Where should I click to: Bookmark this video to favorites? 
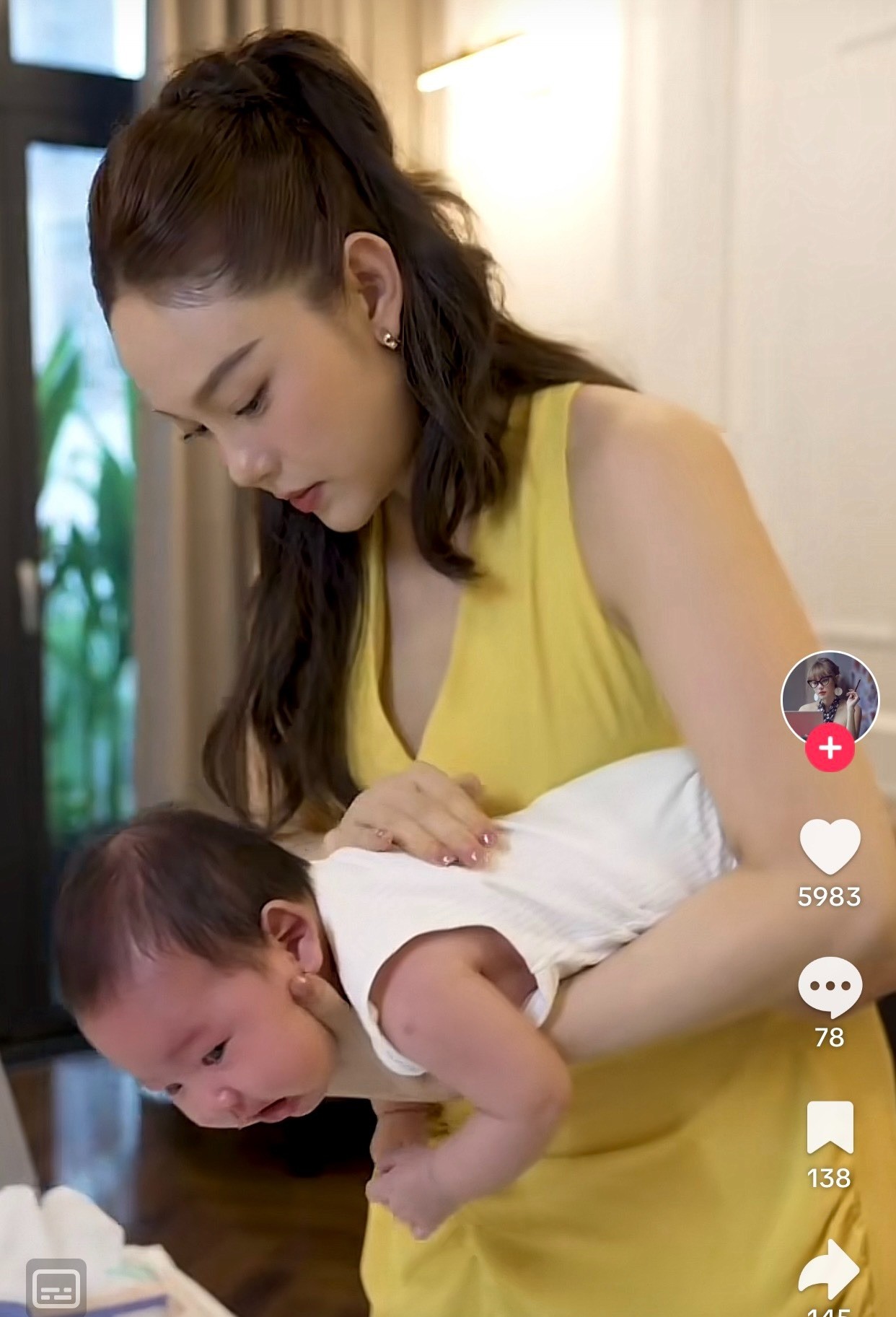point(830,1128)
